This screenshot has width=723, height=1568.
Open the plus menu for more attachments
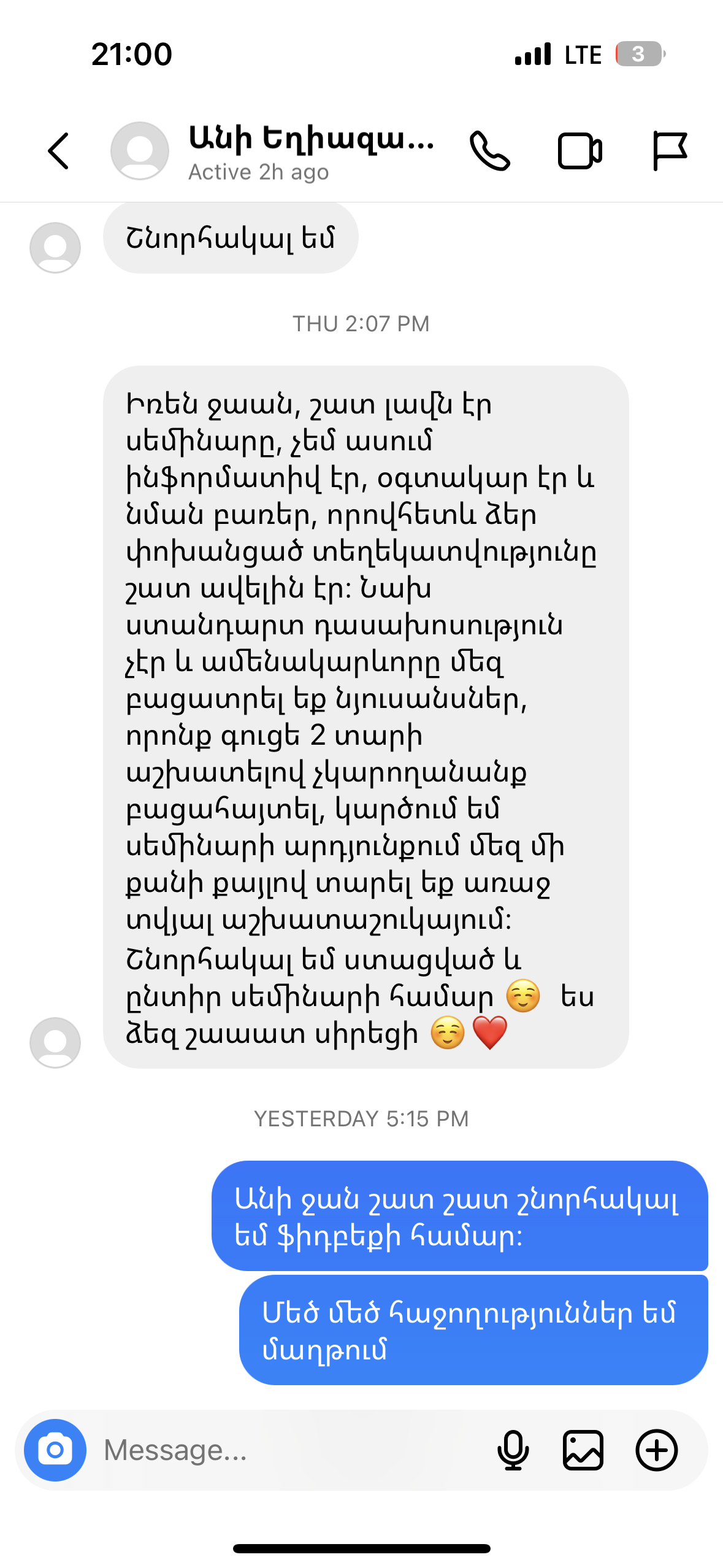point(656,1450)
